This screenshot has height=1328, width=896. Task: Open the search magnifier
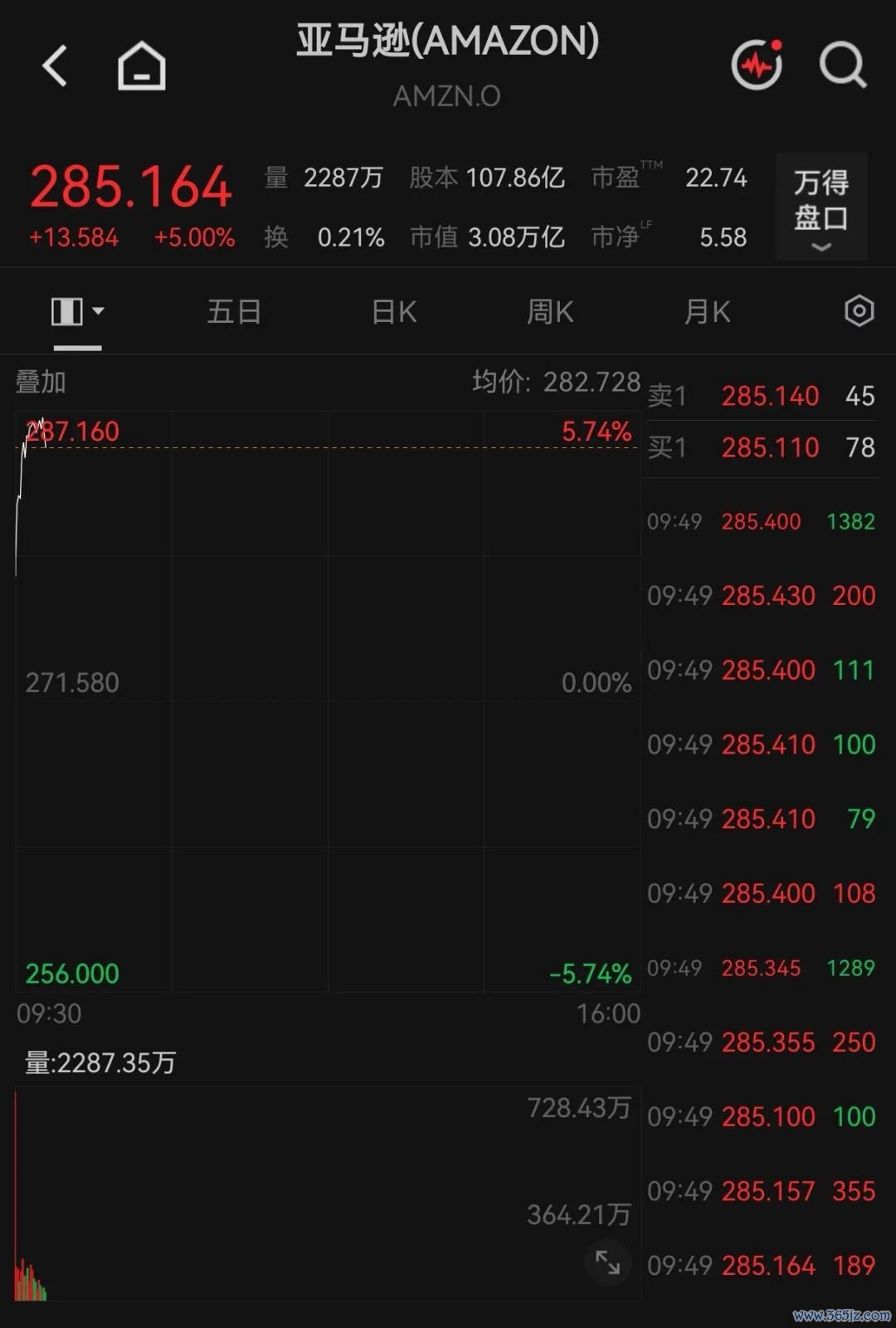843,65
